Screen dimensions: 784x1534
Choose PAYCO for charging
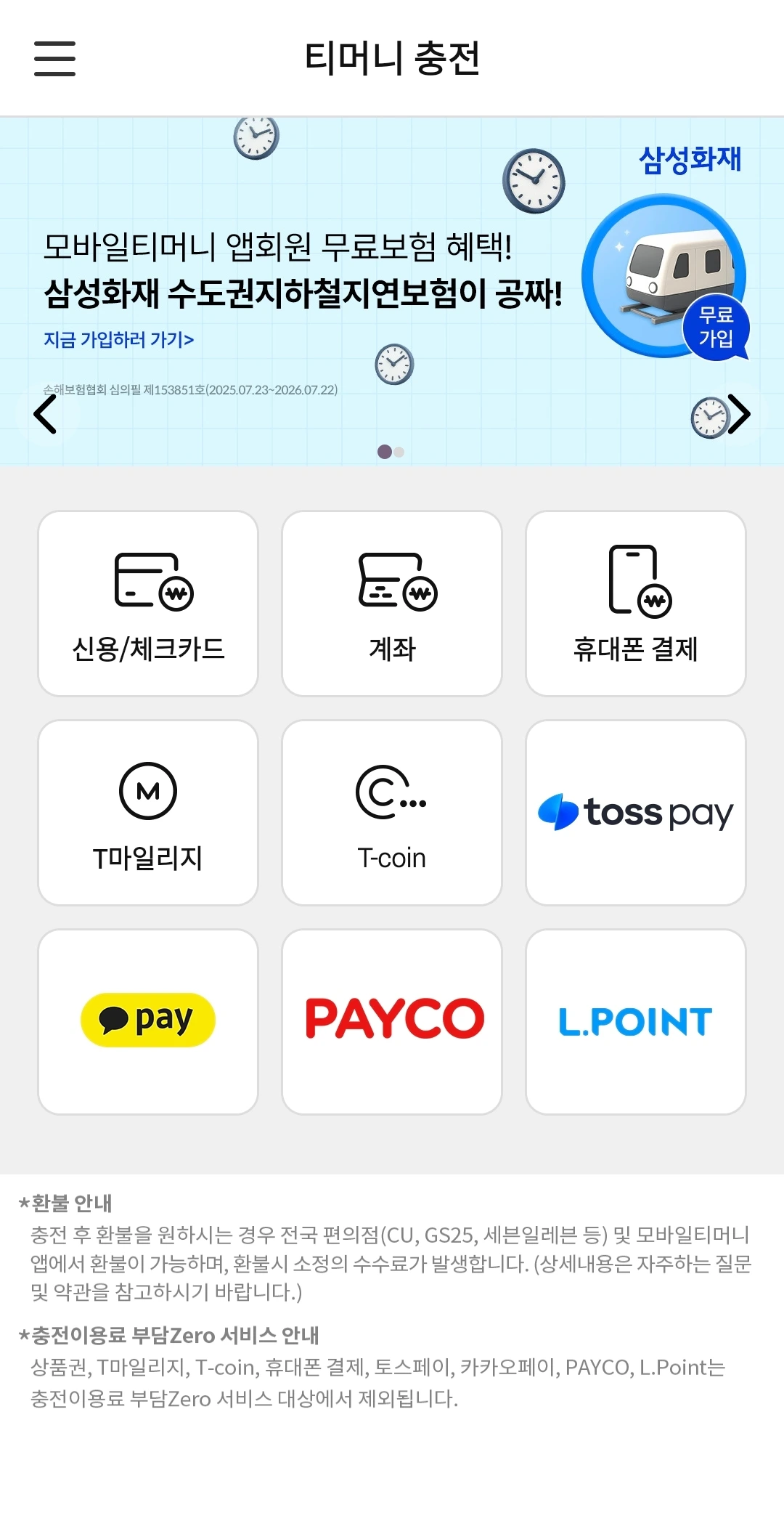click(392, 1021)
